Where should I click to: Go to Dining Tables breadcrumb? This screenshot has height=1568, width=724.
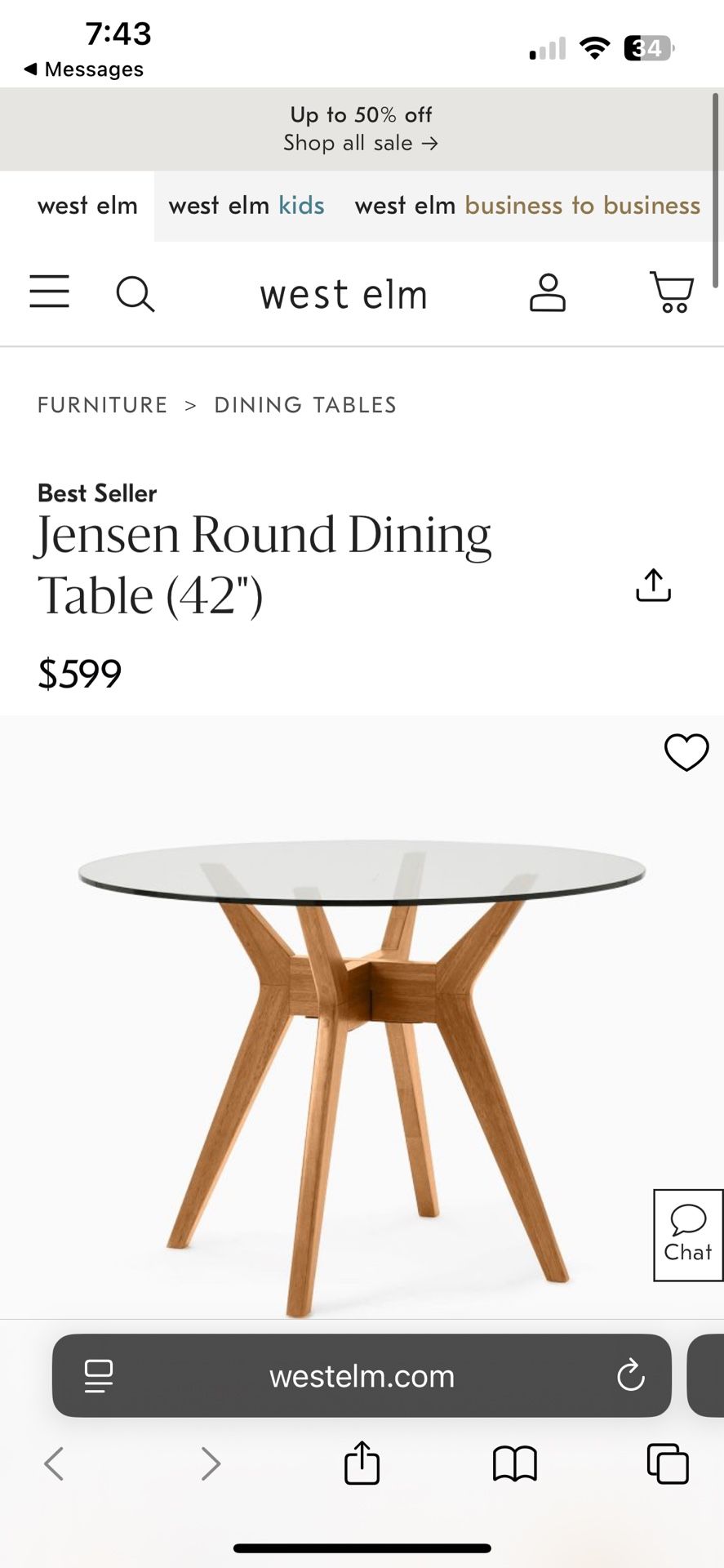tap(305, 405)
